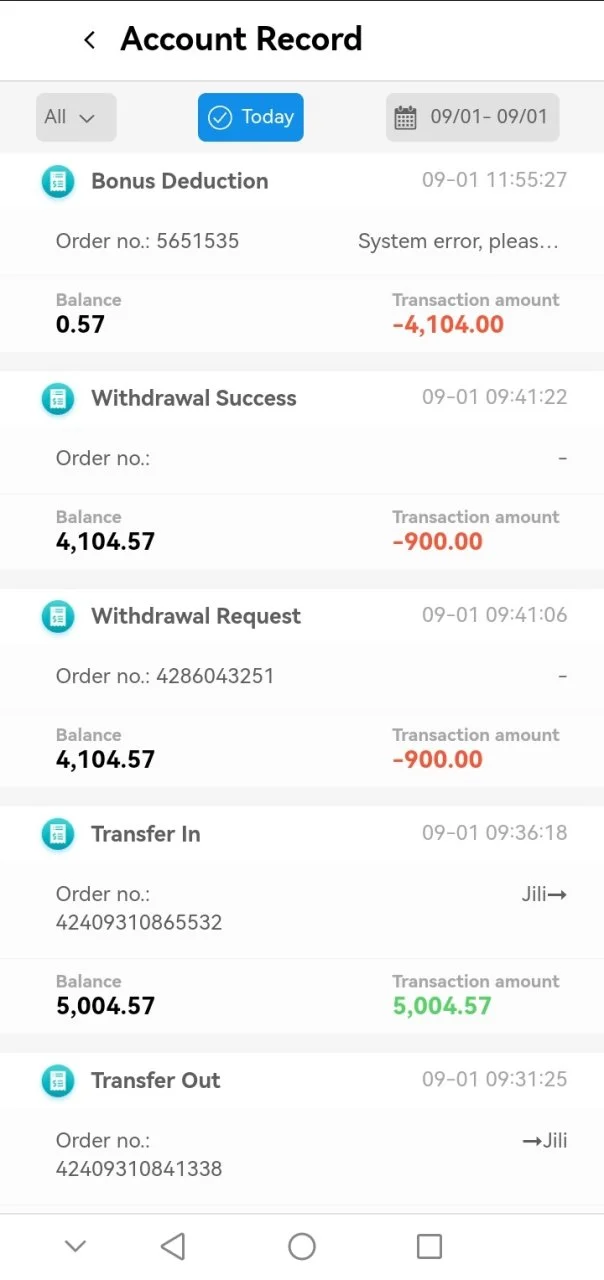Go back from Account Record

[90, 40]
